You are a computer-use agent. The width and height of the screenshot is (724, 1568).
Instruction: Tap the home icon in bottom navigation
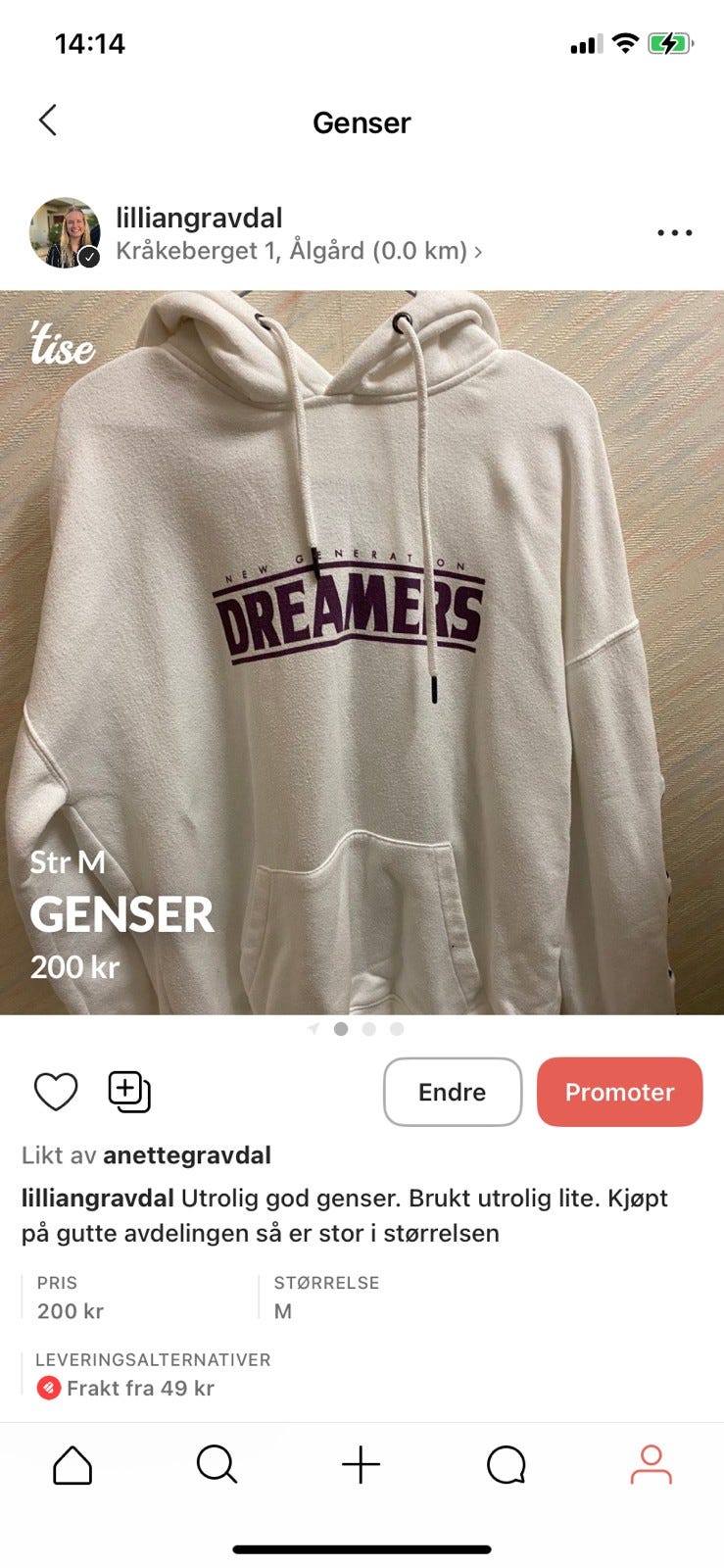point(72,1466)
